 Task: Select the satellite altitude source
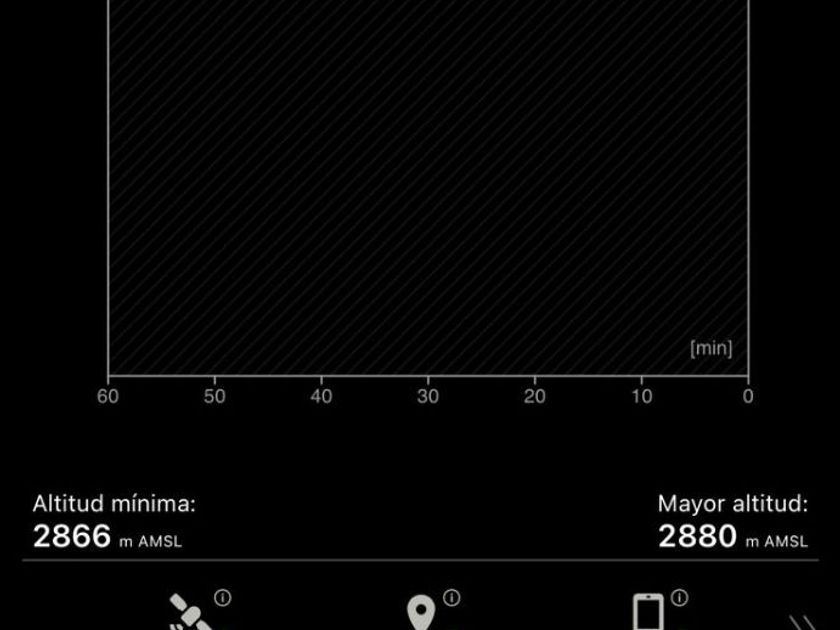192,612
